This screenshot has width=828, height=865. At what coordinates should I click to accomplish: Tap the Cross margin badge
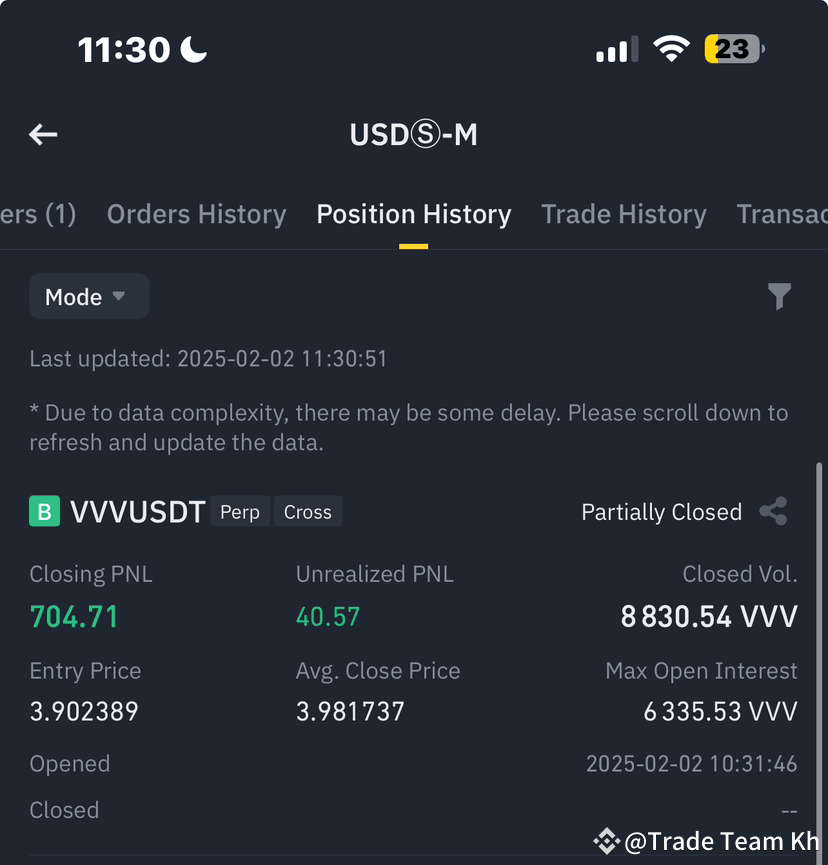(307, 511)
